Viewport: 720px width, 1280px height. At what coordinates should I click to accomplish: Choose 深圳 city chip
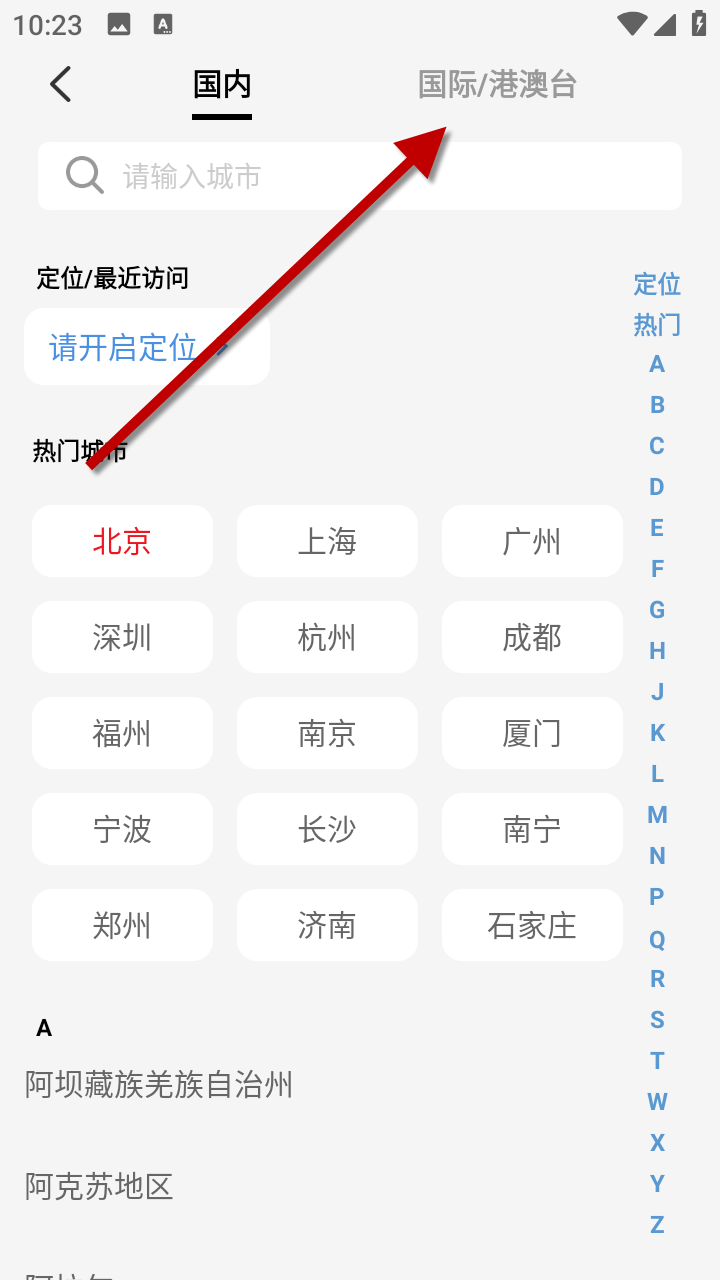(x=122, y=637)
